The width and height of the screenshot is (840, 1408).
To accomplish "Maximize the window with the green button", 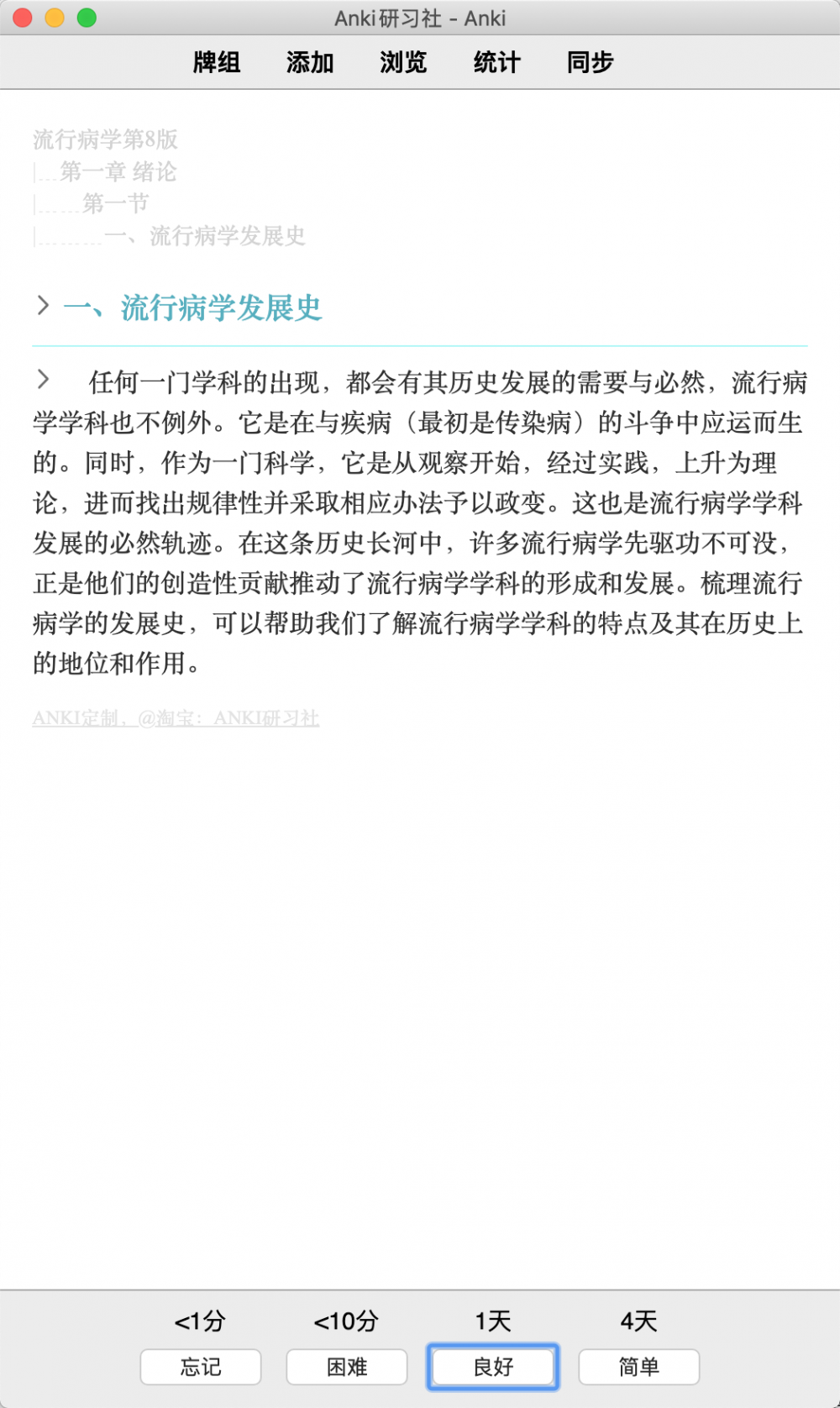I will pos(87,18).
